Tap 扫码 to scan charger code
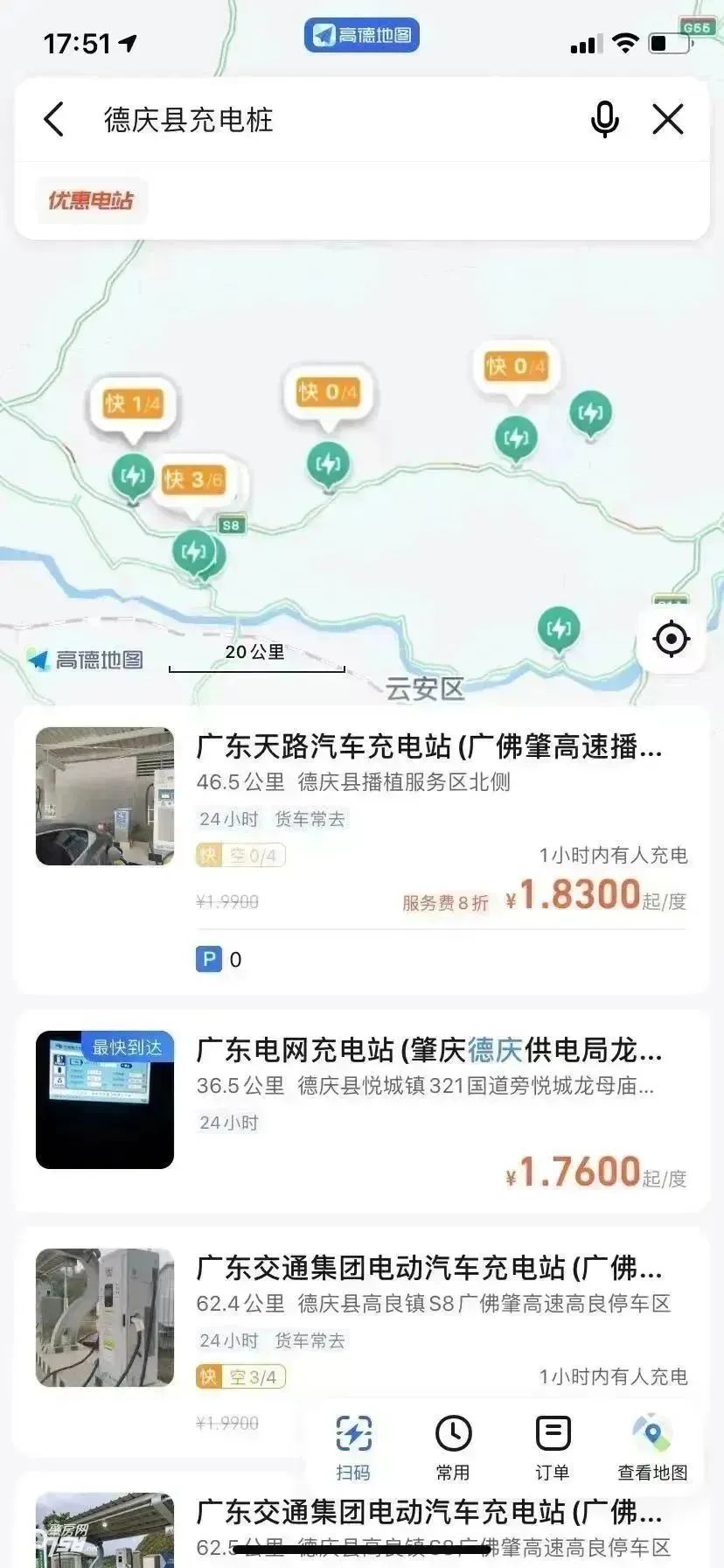The width and height of the screenshot is (724, 1568). tap(353, 1448)
